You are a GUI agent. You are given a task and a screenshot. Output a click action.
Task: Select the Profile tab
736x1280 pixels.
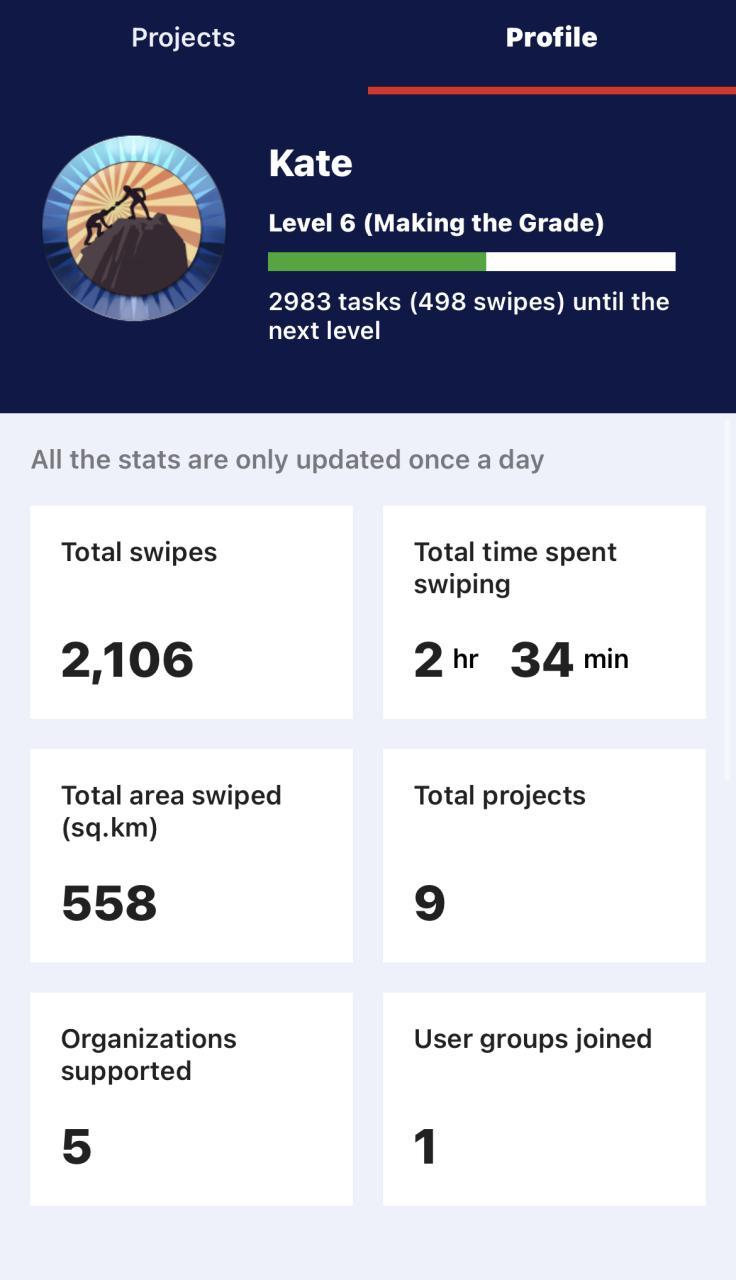pyautogui.click(x=551, y=38)
